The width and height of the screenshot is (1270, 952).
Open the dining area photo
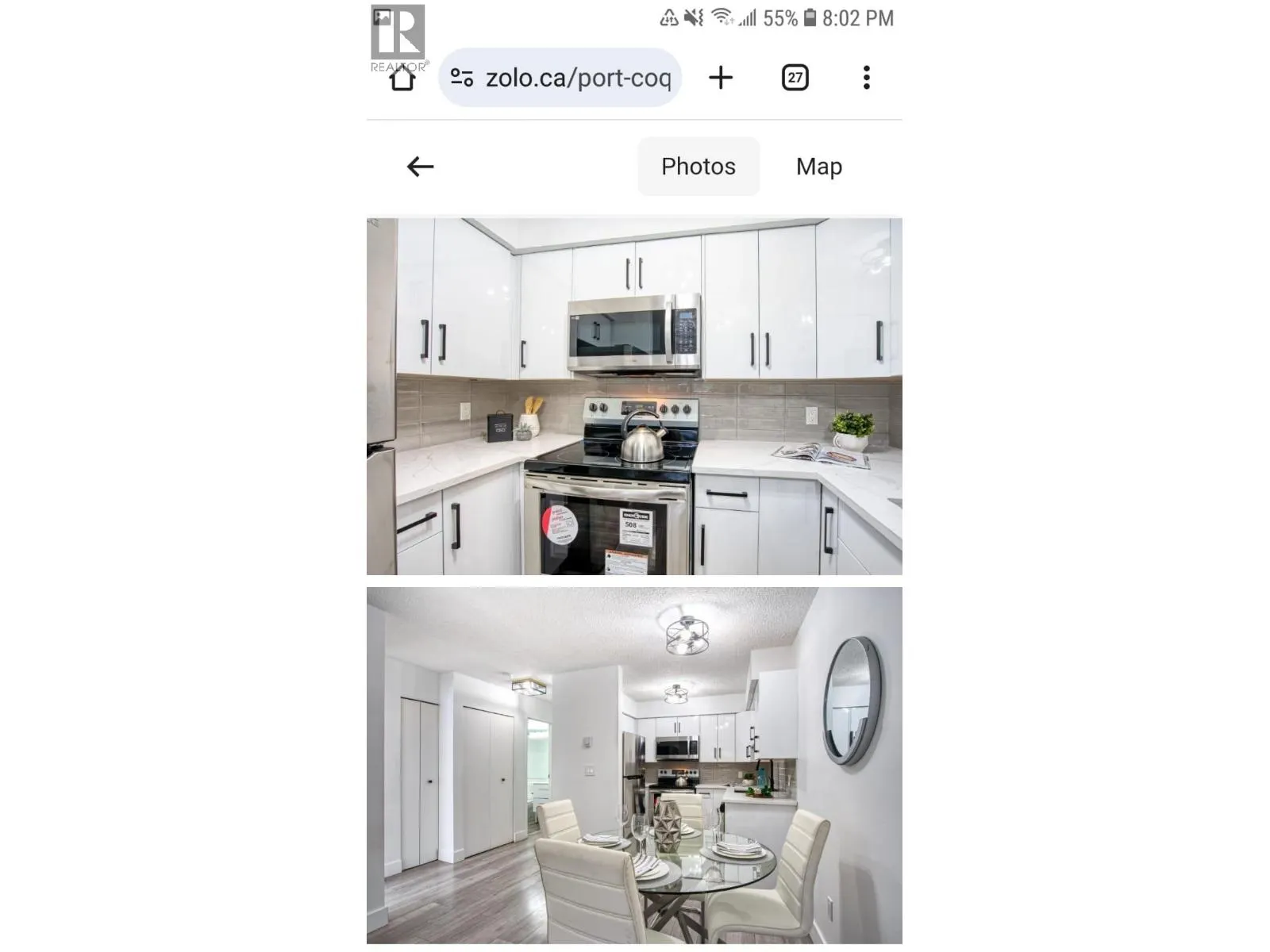633,765
